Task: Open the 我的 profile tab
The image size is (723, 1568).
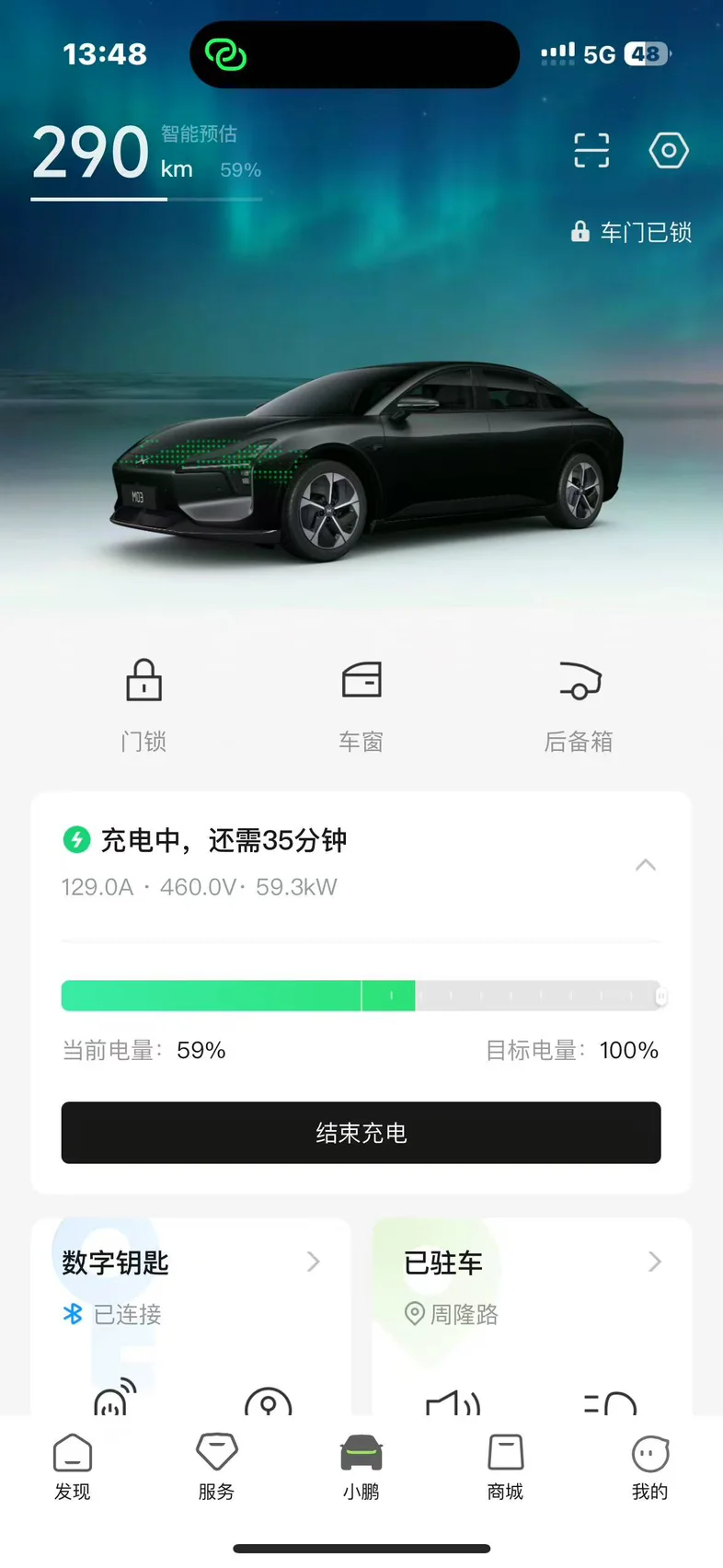Action: click(x=650, y=1467)
